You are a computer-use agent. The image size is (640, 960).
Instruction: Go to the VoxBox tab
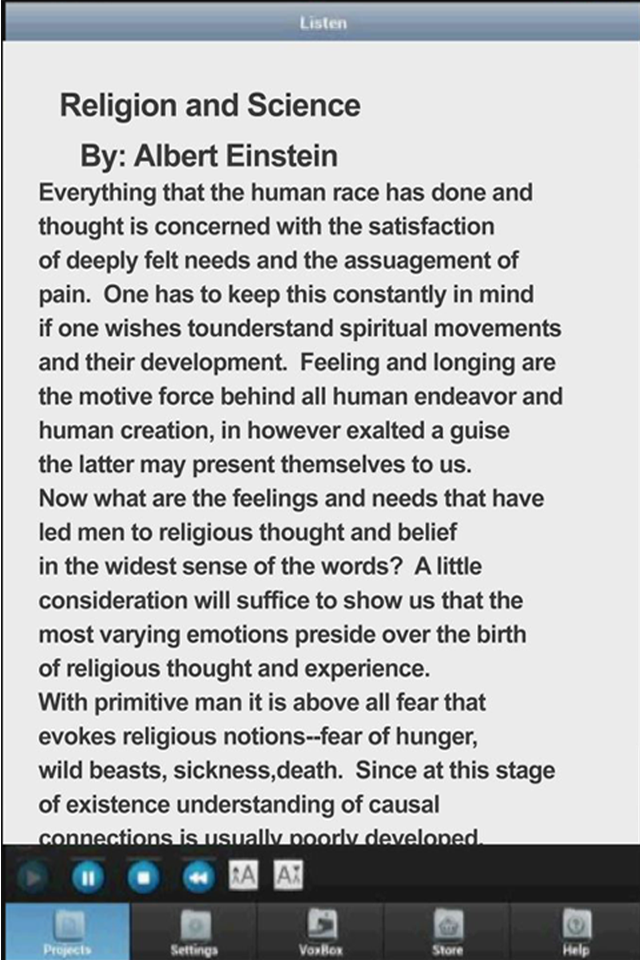click(x=320, y=931)
